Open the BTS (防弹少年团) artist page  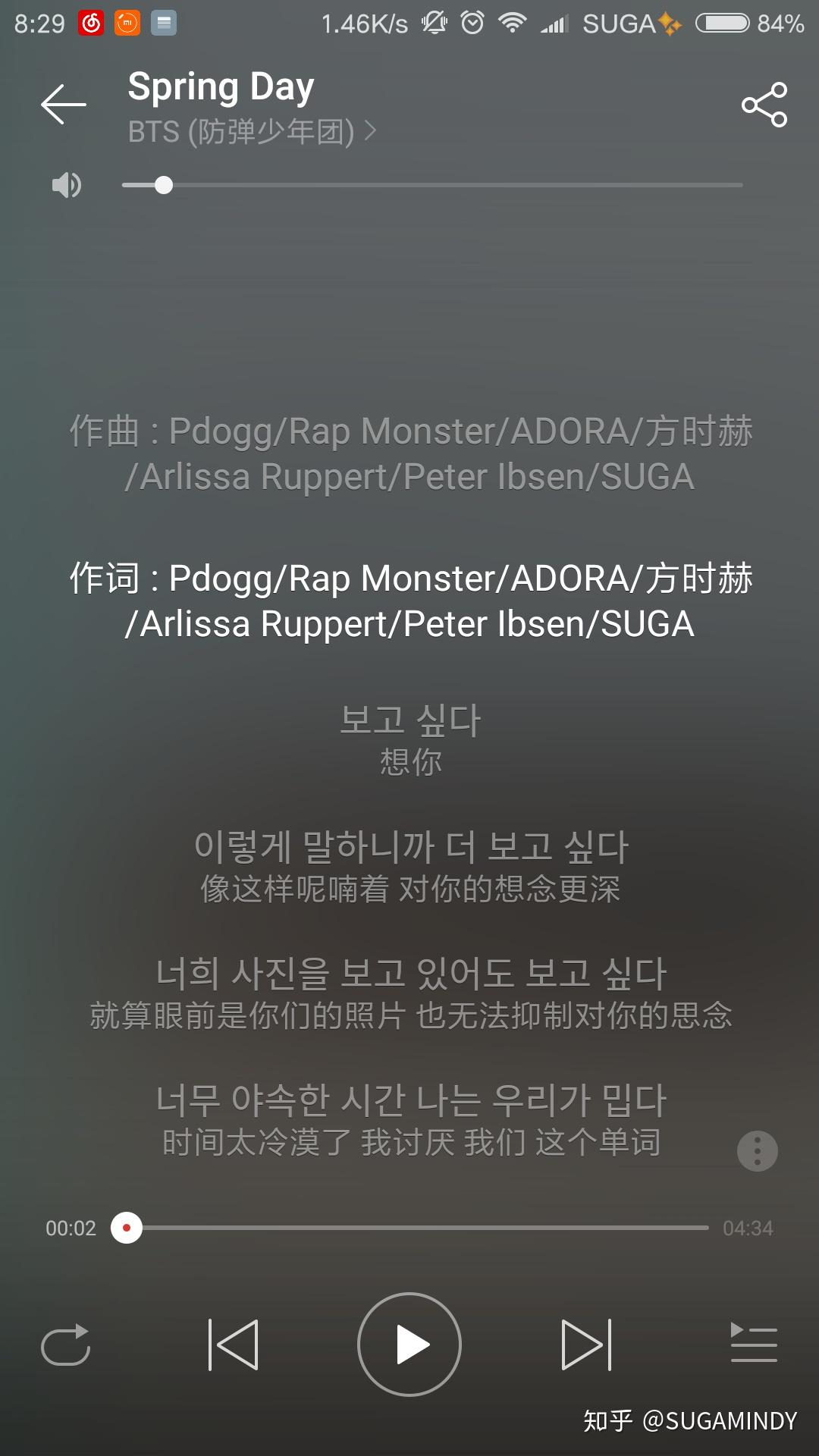coord(252,132)
